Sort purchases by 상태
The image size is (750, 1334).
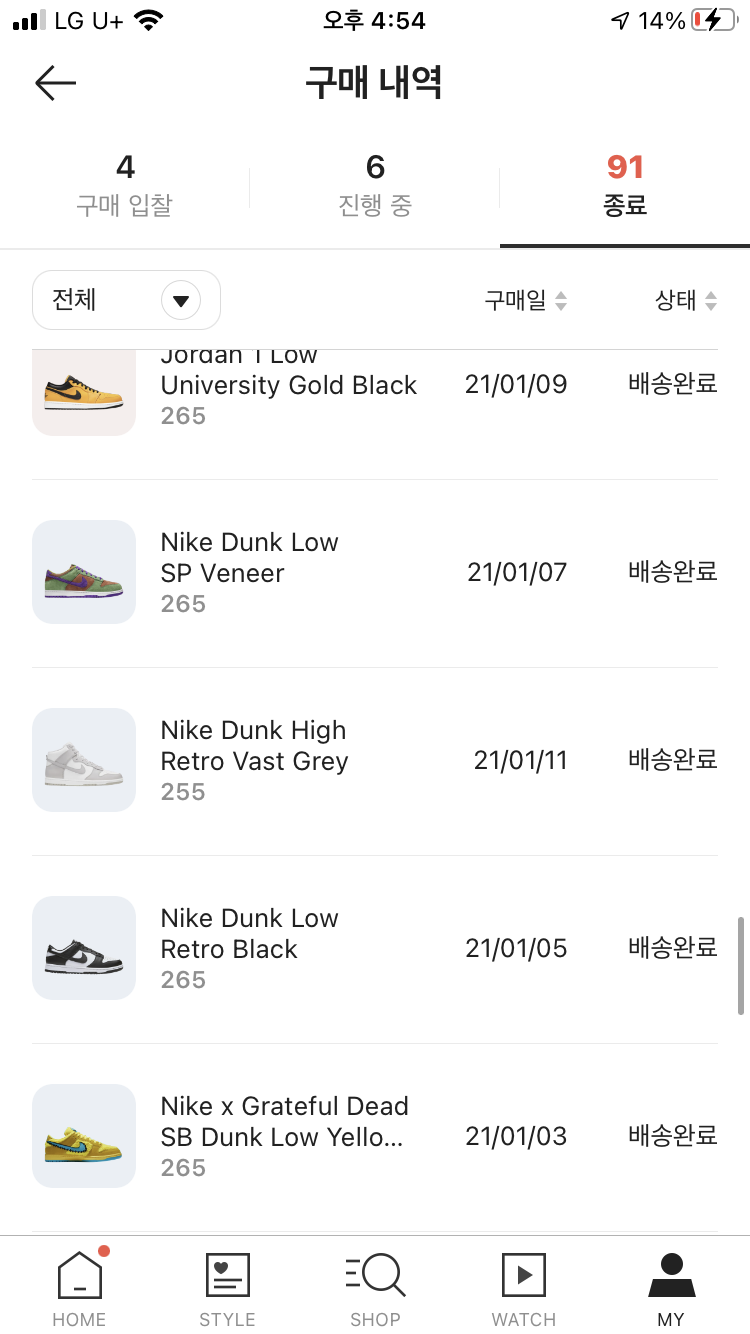pos(686,300)
